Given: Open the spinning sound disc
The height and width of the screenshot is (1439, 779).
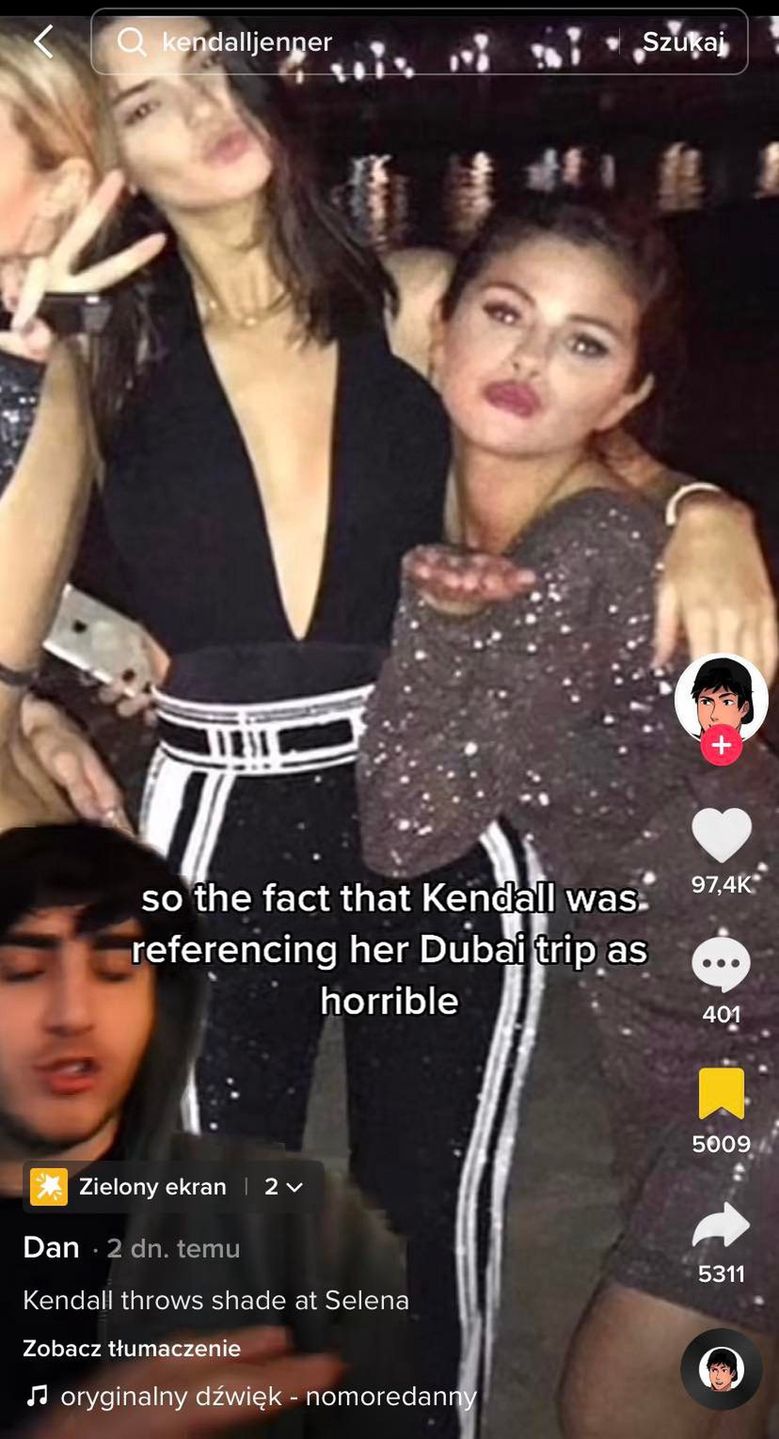Looking at the screenshot, I should (x=721, y=1369).
